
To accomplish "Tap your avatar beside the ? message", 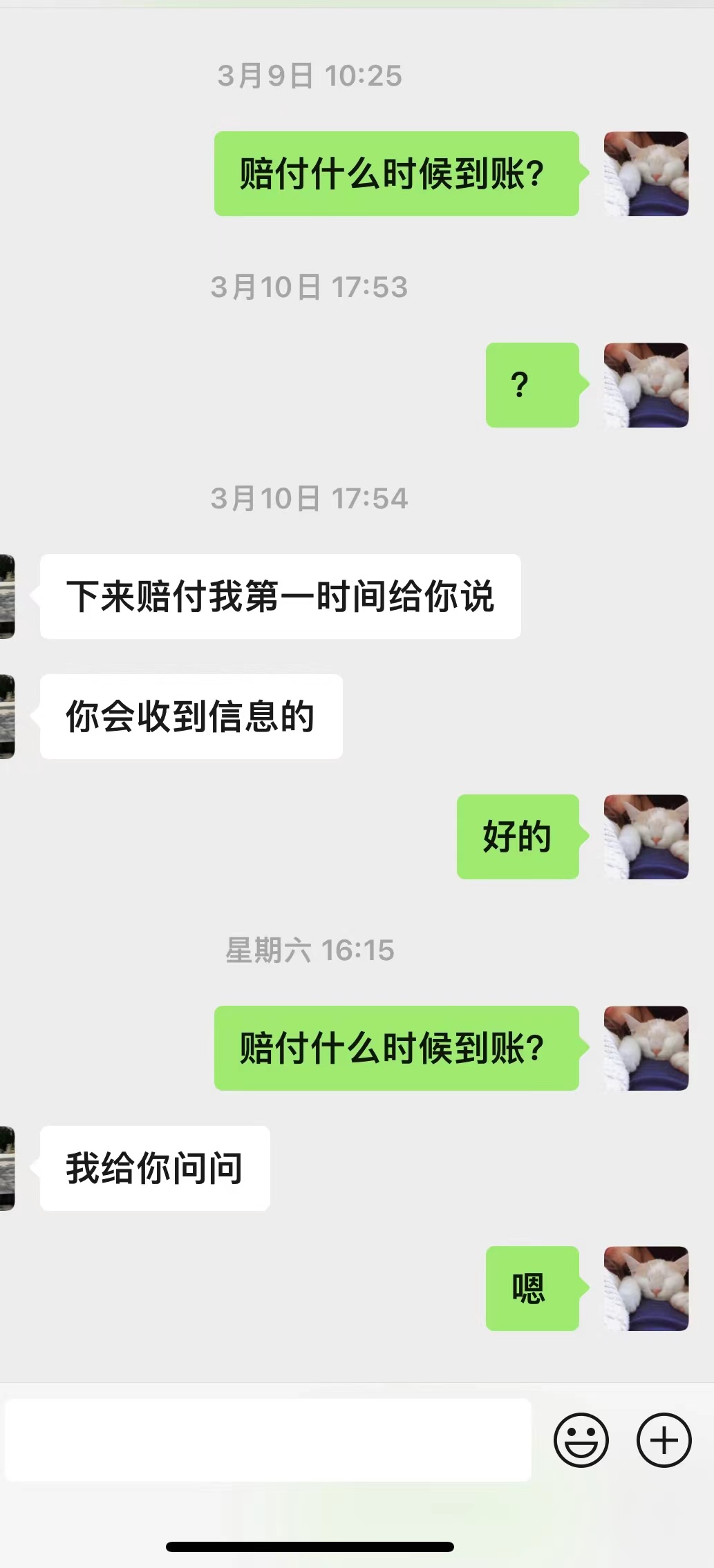I will coord(646,385).
